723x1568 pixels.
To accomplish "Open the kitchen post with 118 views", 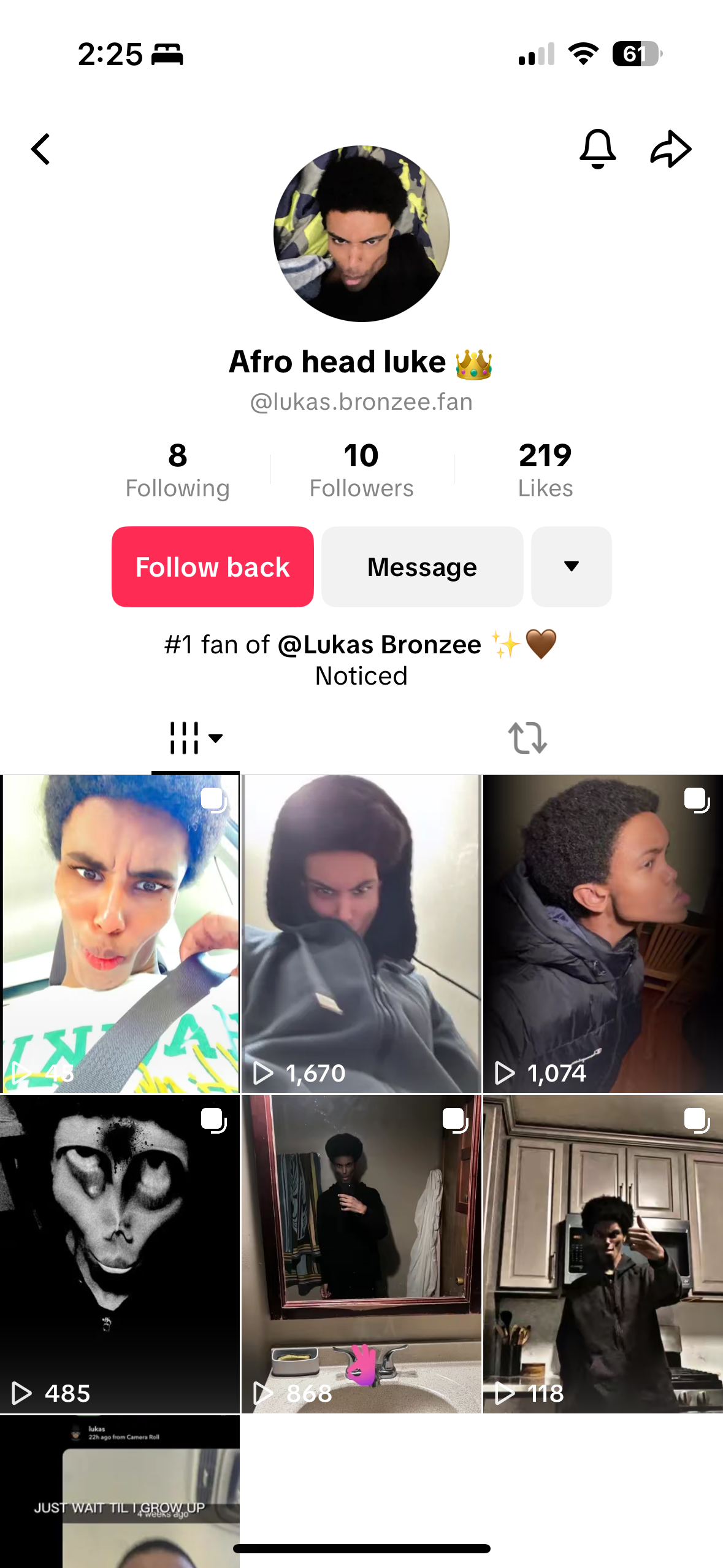I will coord(603,1254).
